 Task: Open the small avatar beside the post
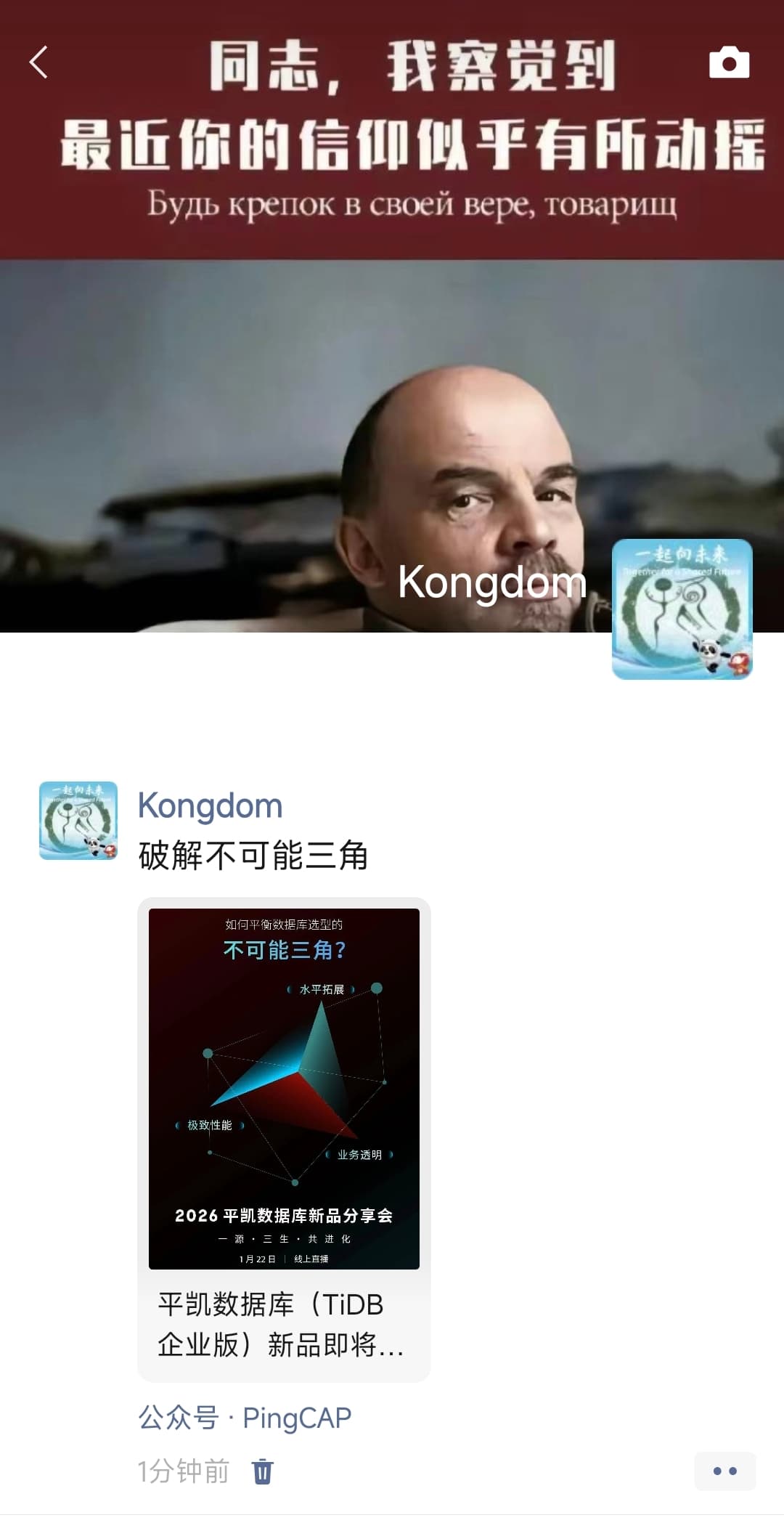click(78, 820)
